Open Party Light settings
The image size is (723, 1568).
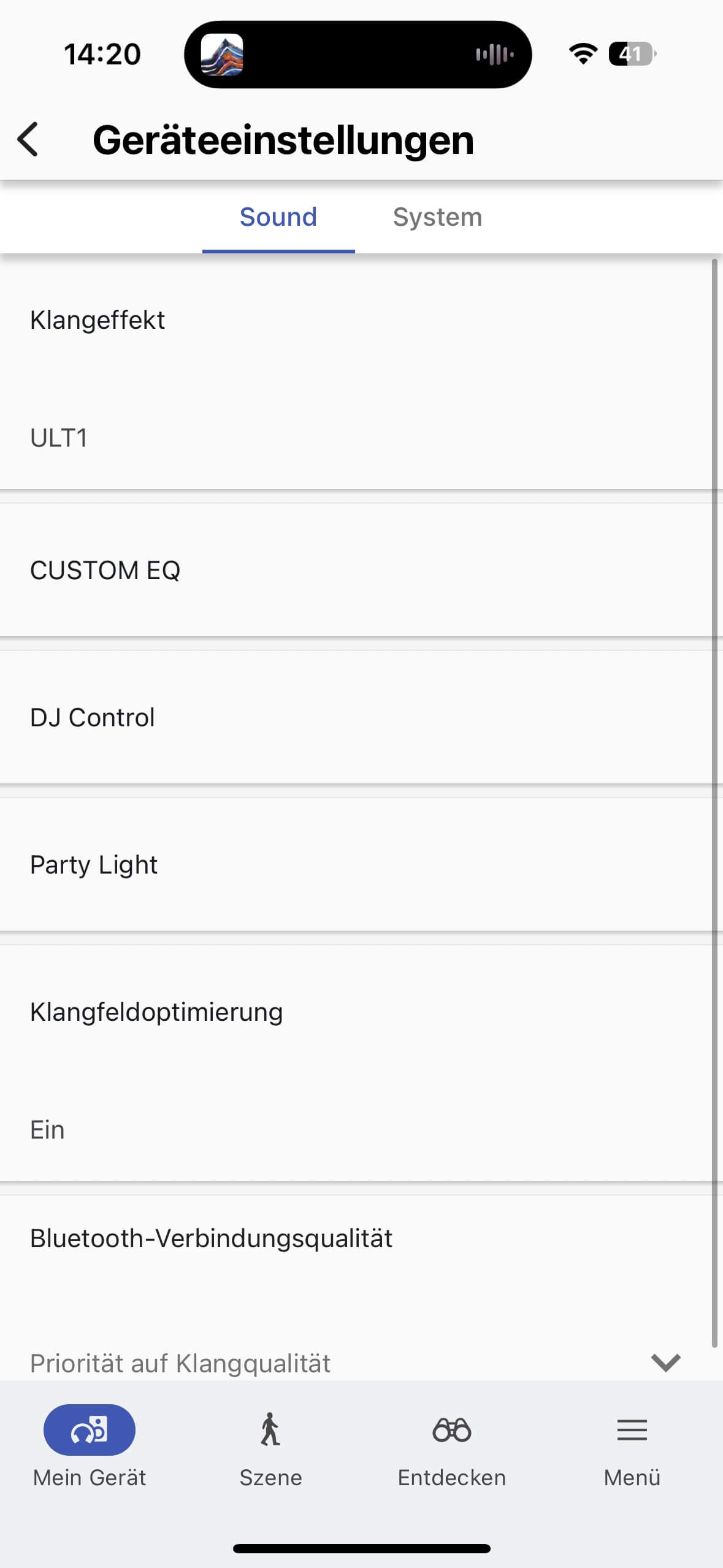pos(356,864)
